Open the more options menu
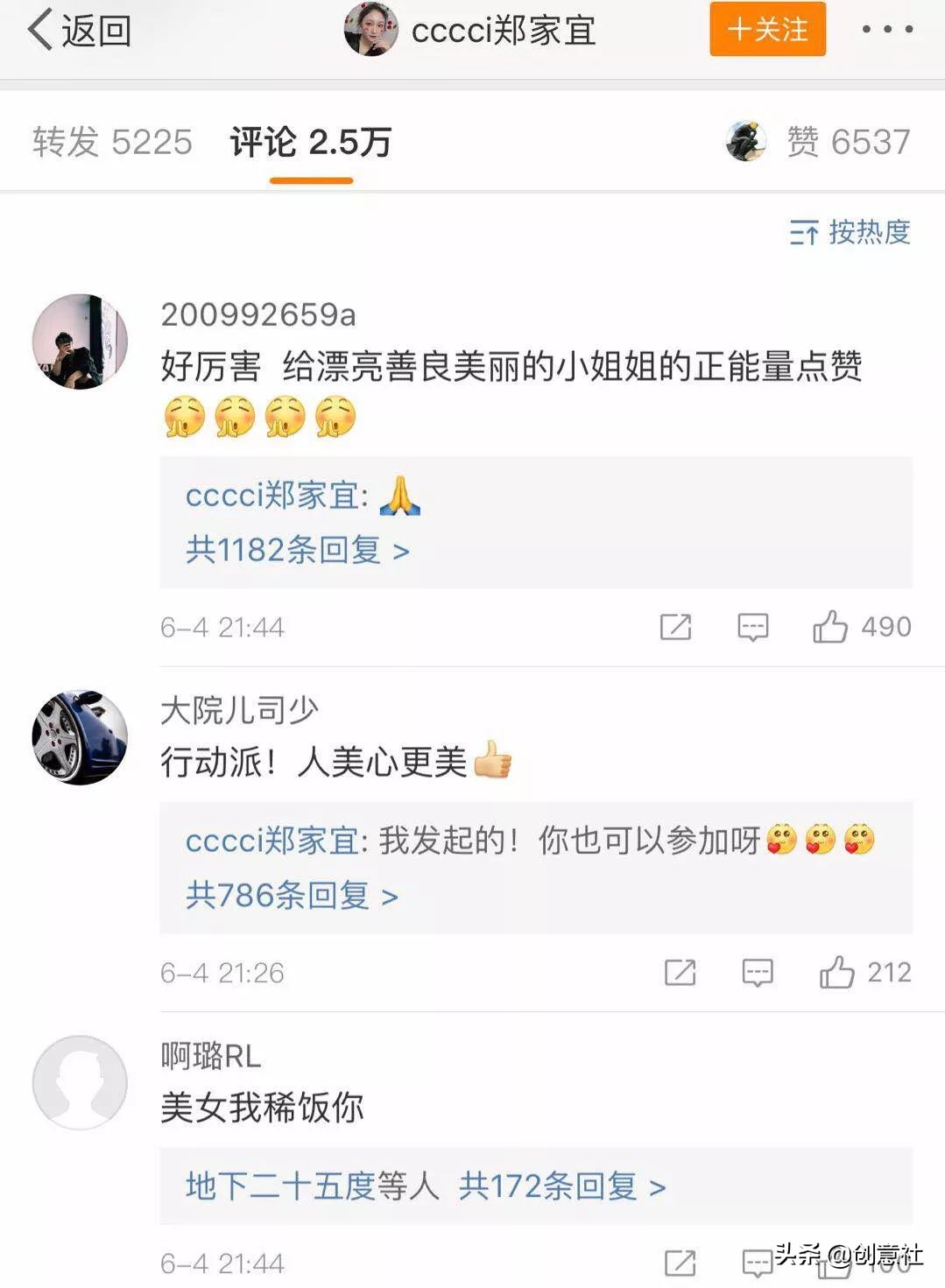This screenshot has height=1288, width=945. [887, 30]
